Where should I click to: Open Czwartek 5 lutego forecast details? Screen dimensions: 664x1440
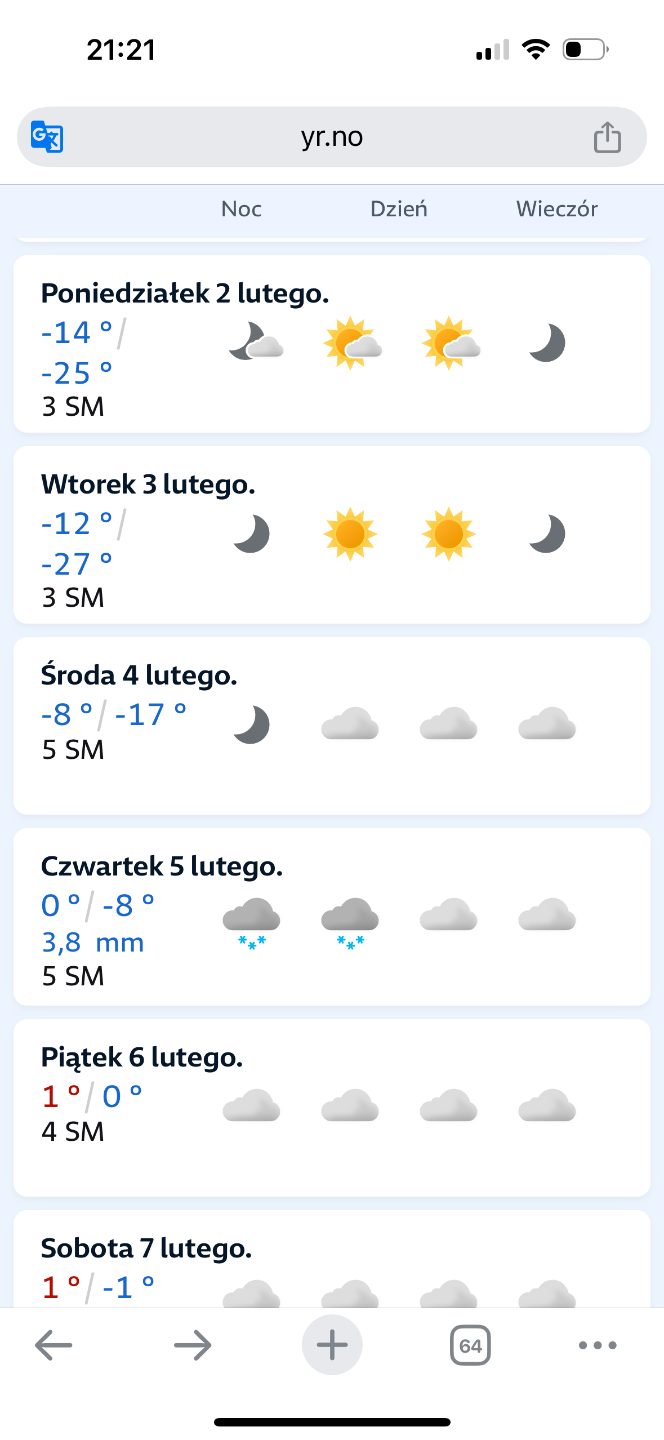pos(331,916)
